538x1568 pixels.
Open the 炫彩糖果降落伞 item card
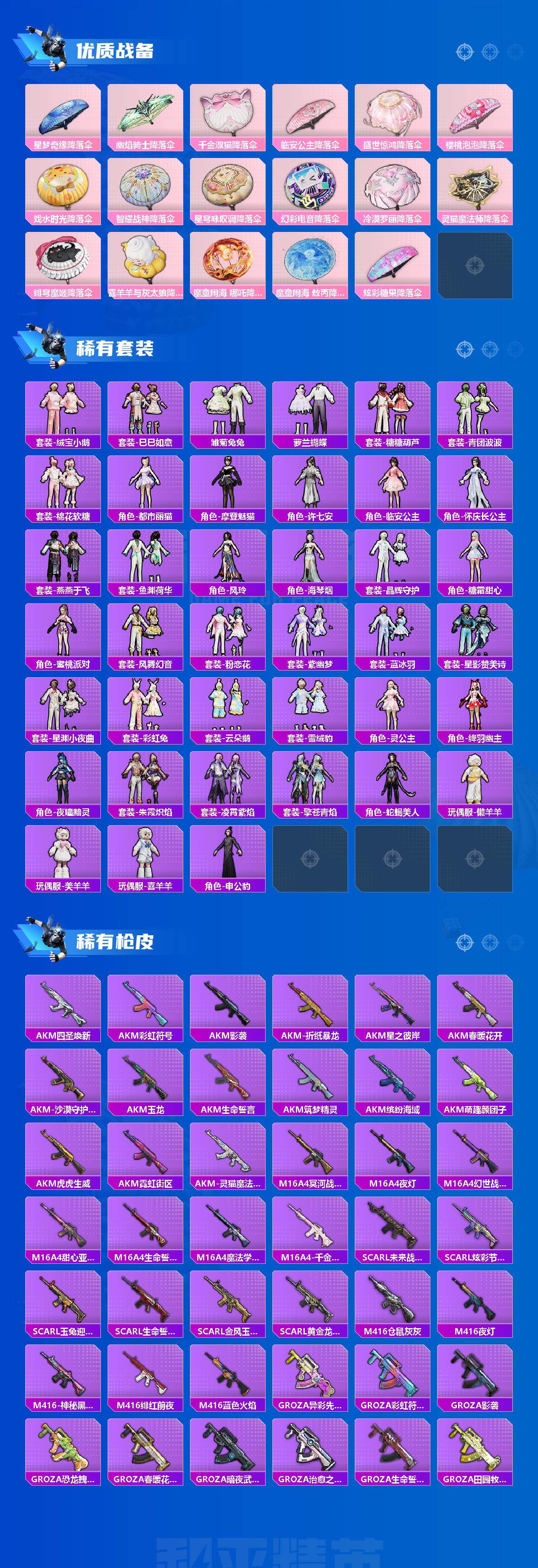pyautogui.click(x=393, y=266)
